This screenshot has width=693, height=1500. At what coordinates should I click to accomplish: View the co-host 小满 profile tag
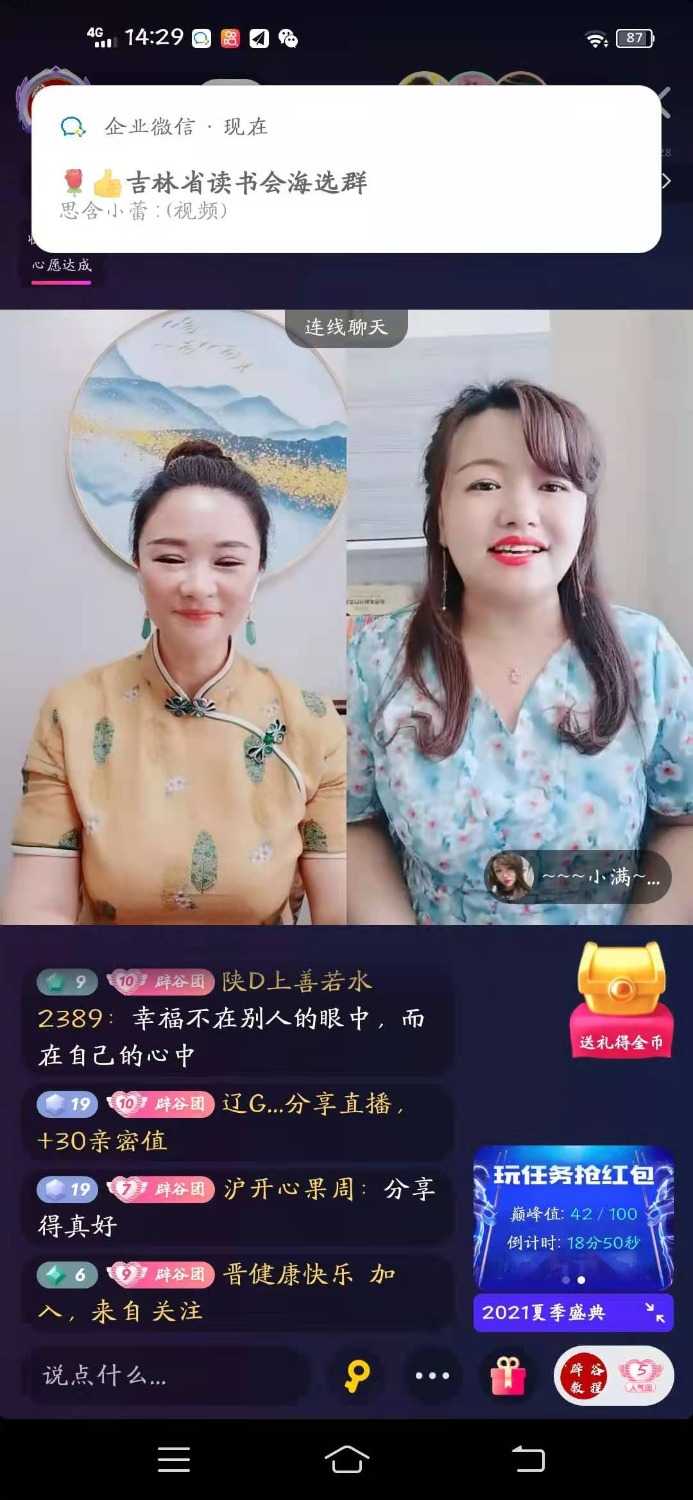[x=577, y=877]
